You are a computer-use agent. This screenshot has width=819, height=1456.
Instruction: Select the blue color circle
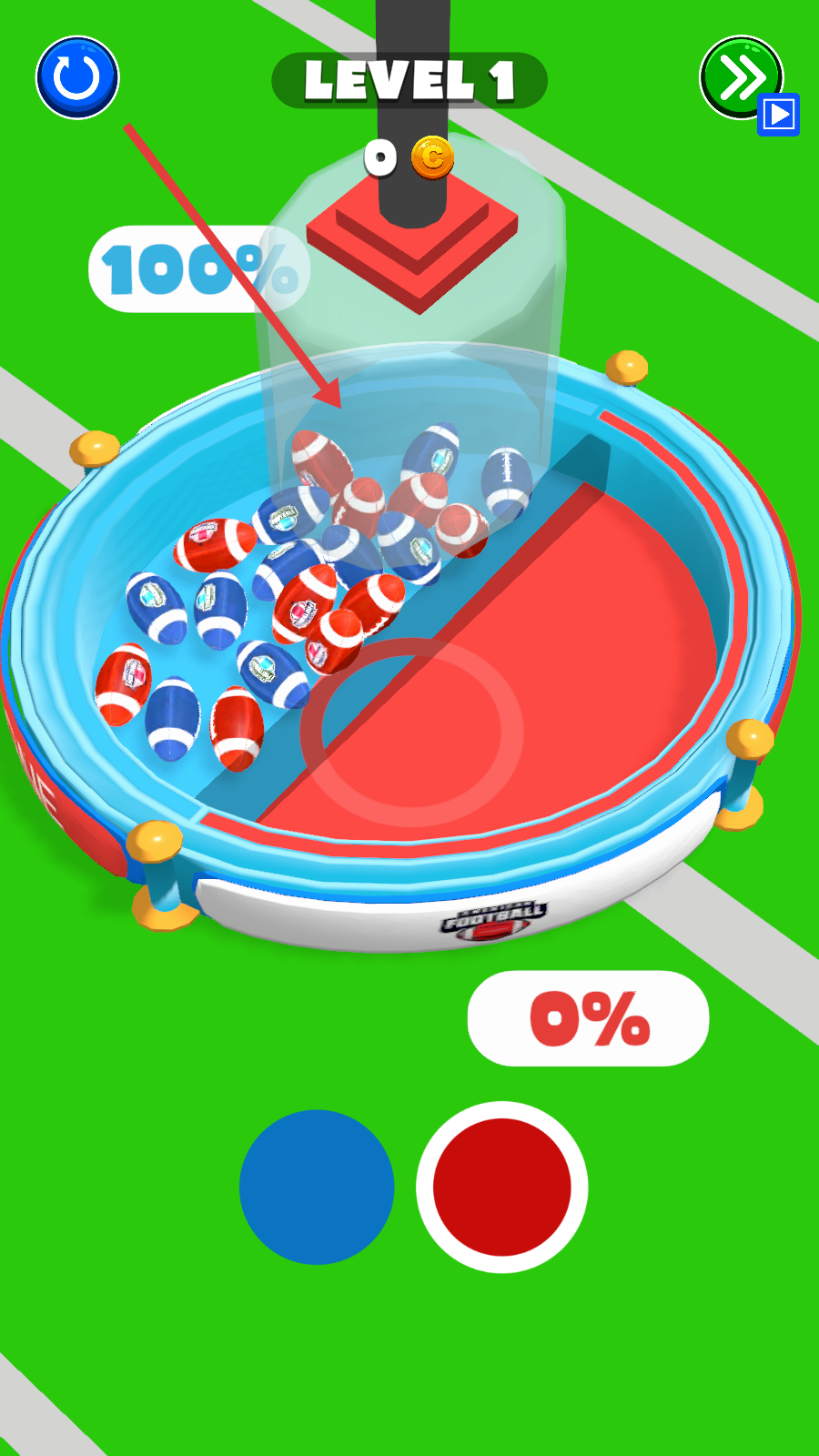point(317,1187)
